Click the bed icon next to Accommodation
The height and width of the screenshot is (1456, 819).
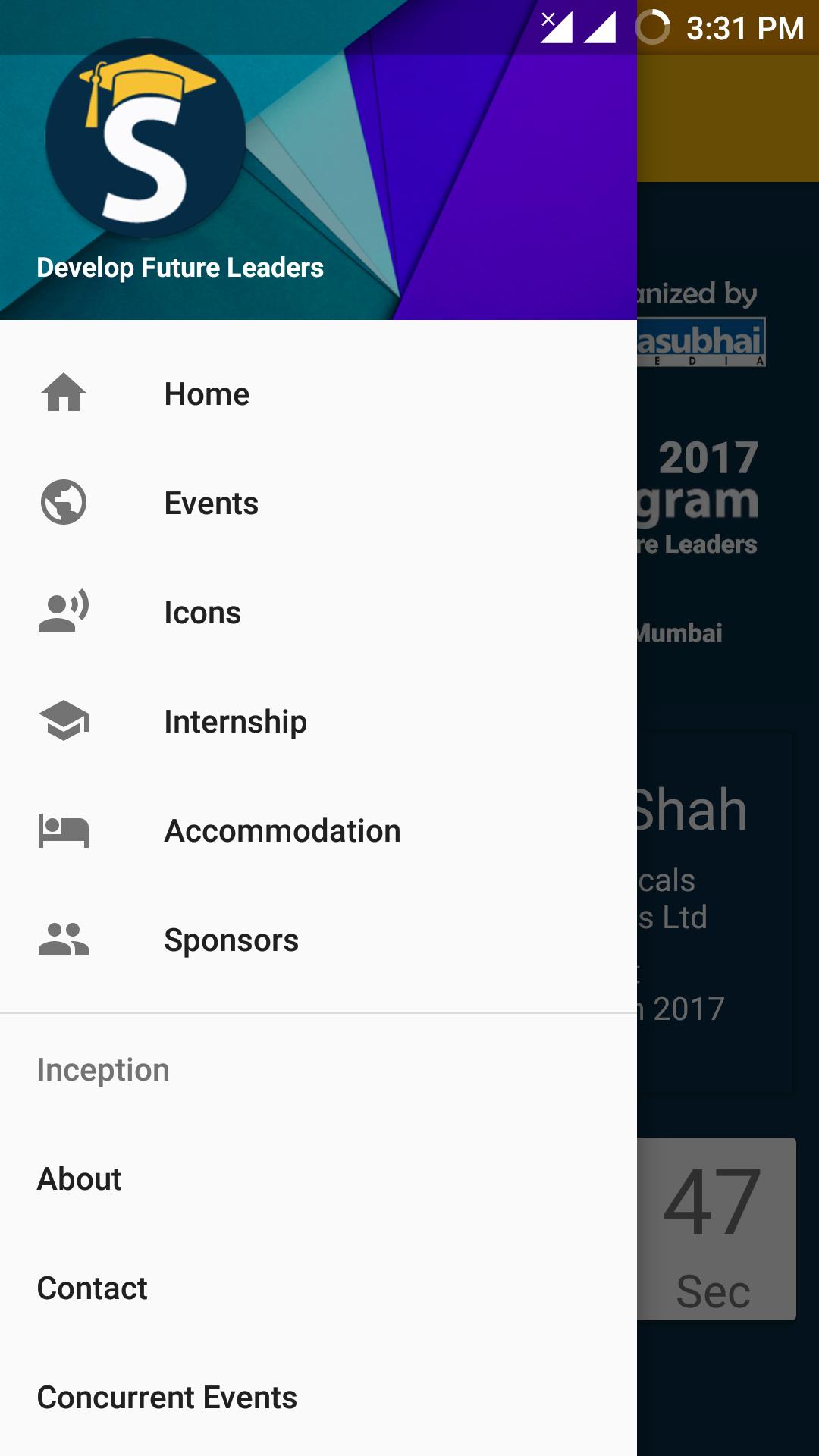coord(64,830)
